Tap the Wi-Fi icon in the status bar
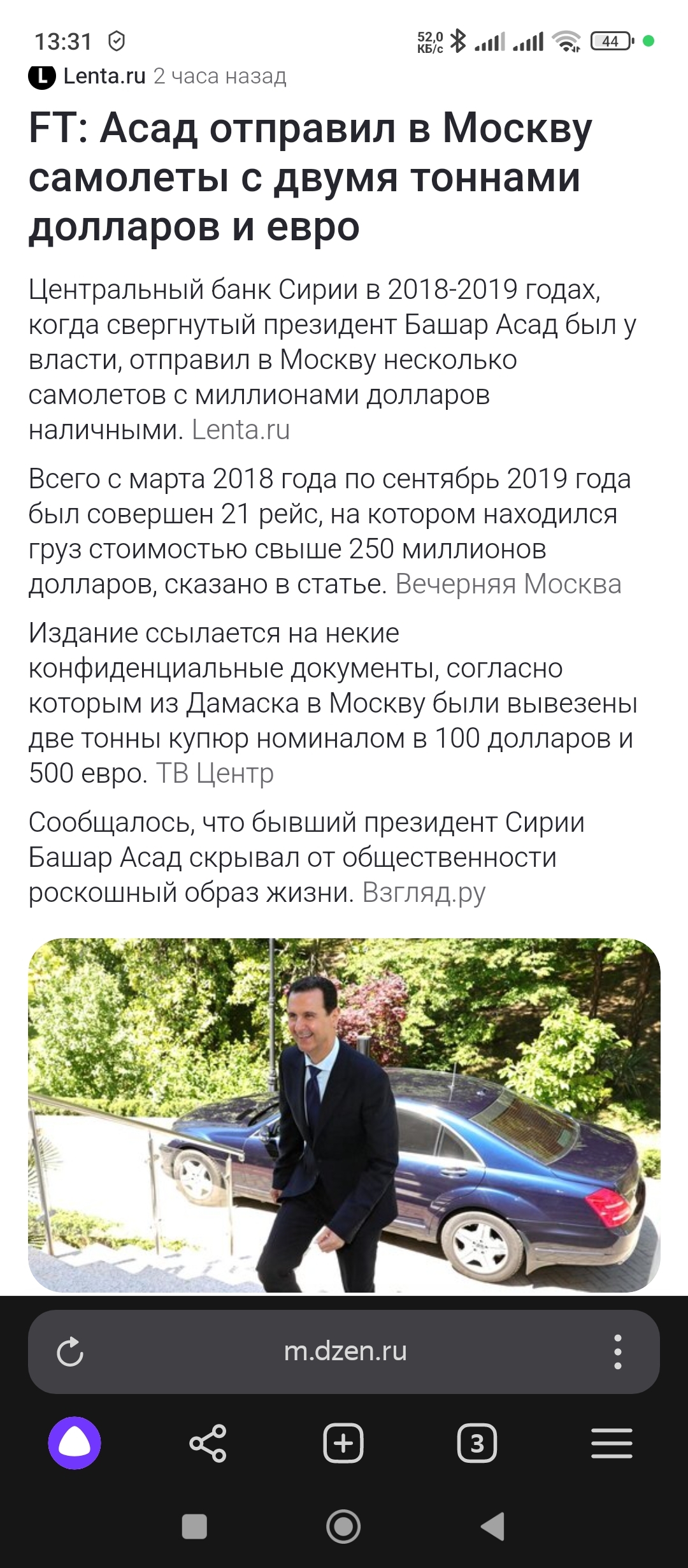This screenshot has height=1568, width=688. (x=567, y=41)
